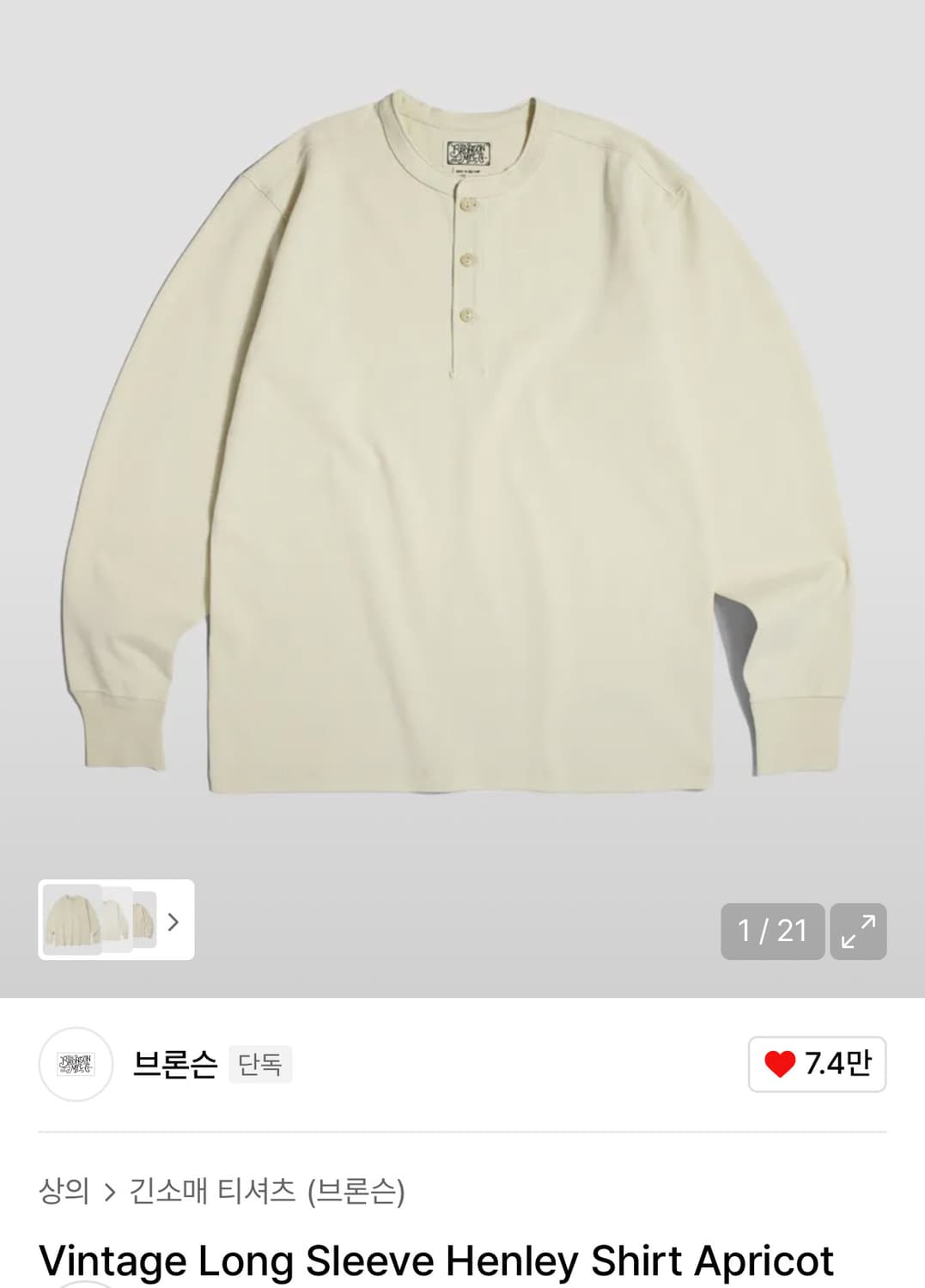Tap the brand profile picture in seller row

(x=76, y=1065)
